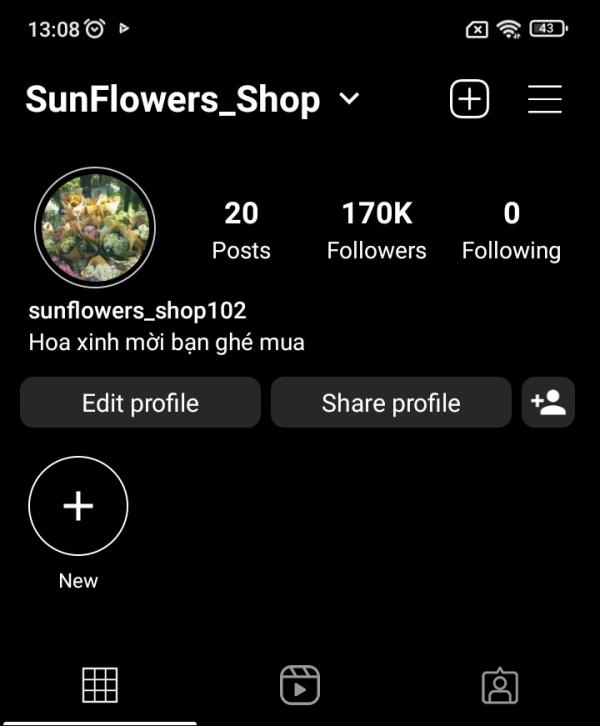Add a new story highlight
This screenshot has height=726, width=600.
[x=78, y=506]
